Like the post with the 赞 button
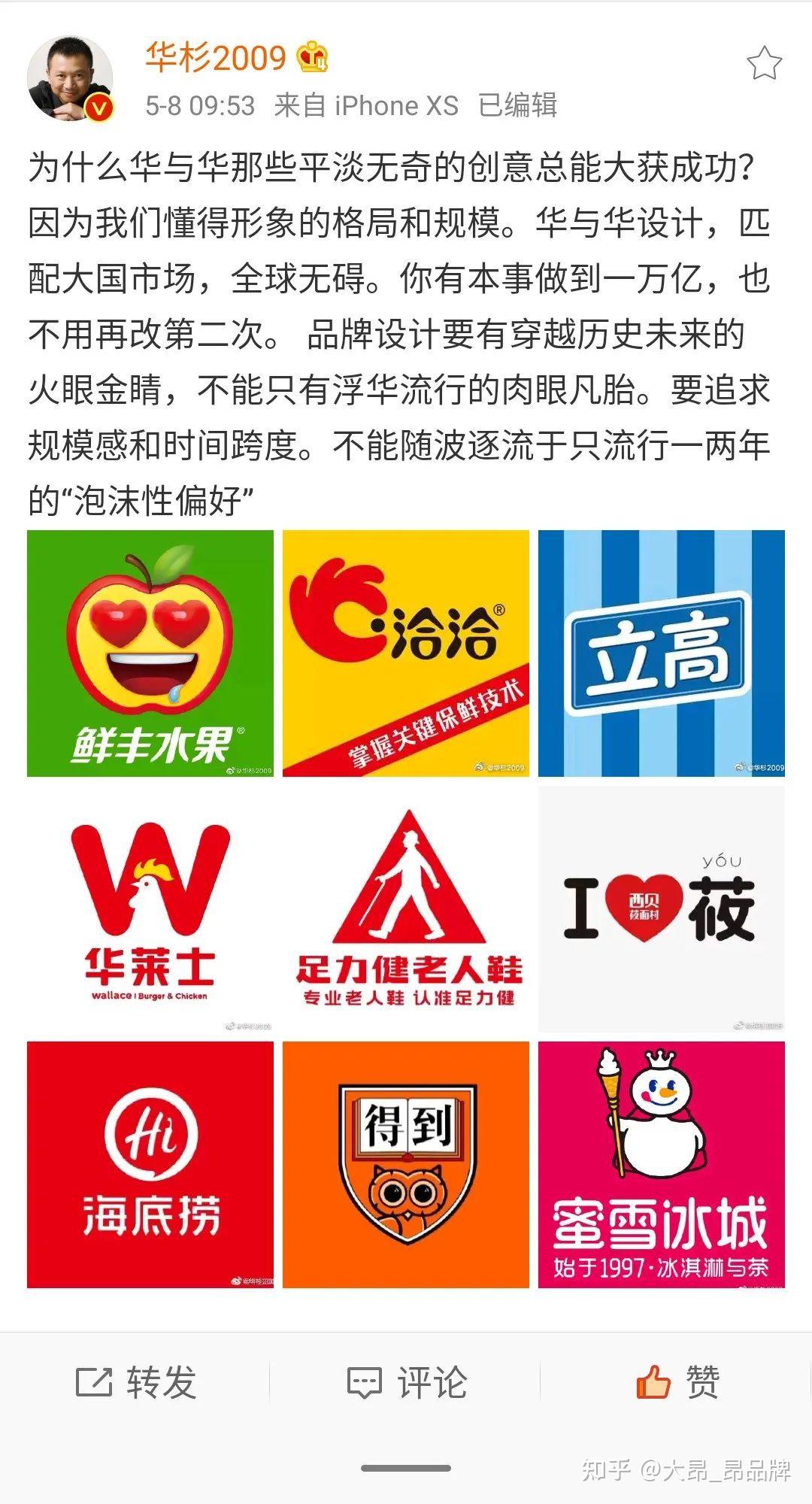The width and height of the screenshot is (812, 1504). [677, 1382]
